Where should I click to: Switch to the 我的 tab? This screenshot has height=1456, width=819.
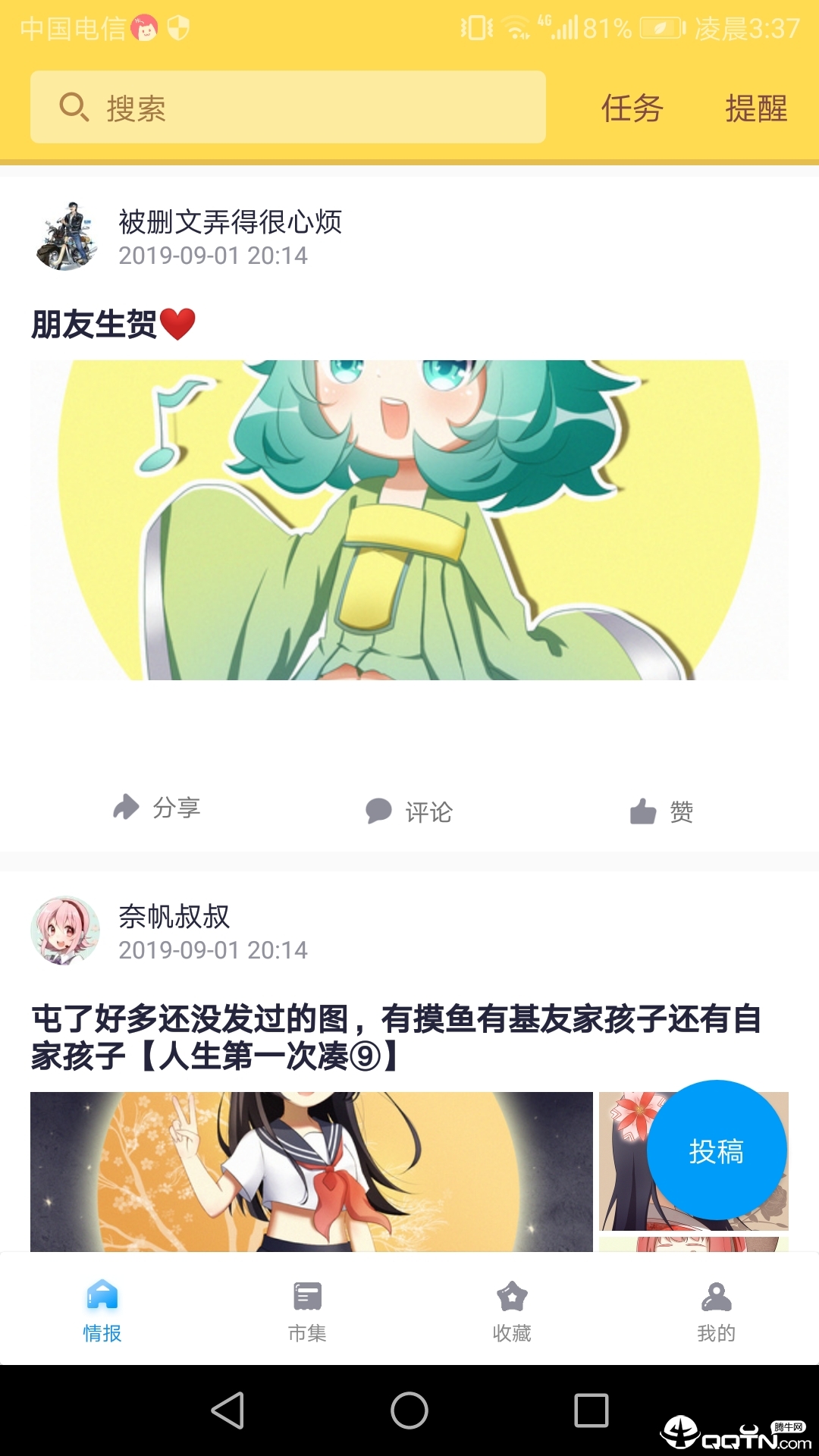coord(717,1310)
